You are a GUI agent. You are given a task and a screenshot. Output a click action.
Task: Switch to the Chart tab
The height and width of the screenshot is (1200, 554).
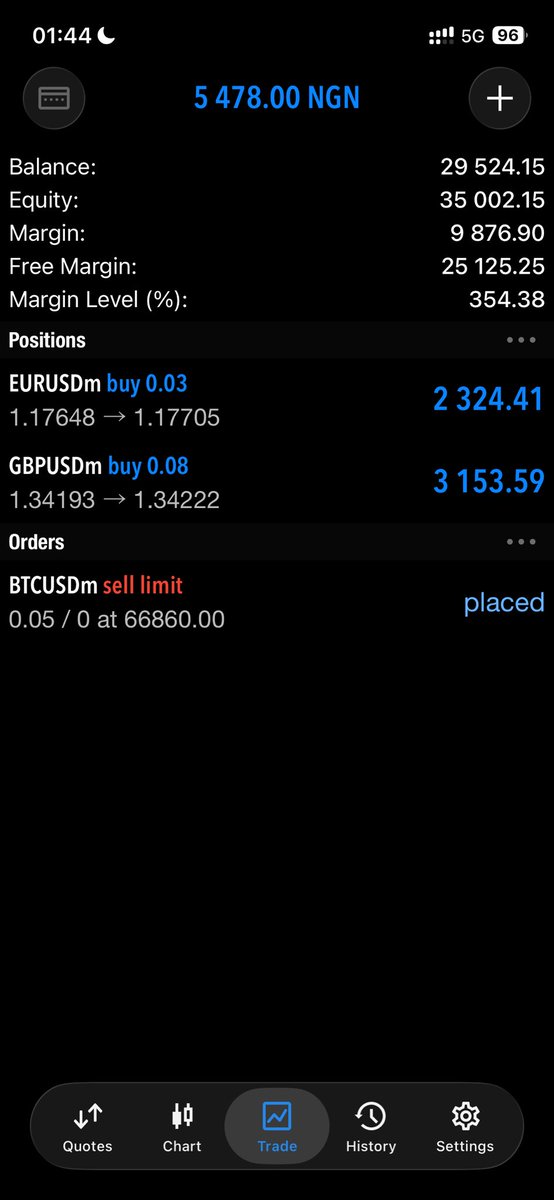(x=182, y=1128)
